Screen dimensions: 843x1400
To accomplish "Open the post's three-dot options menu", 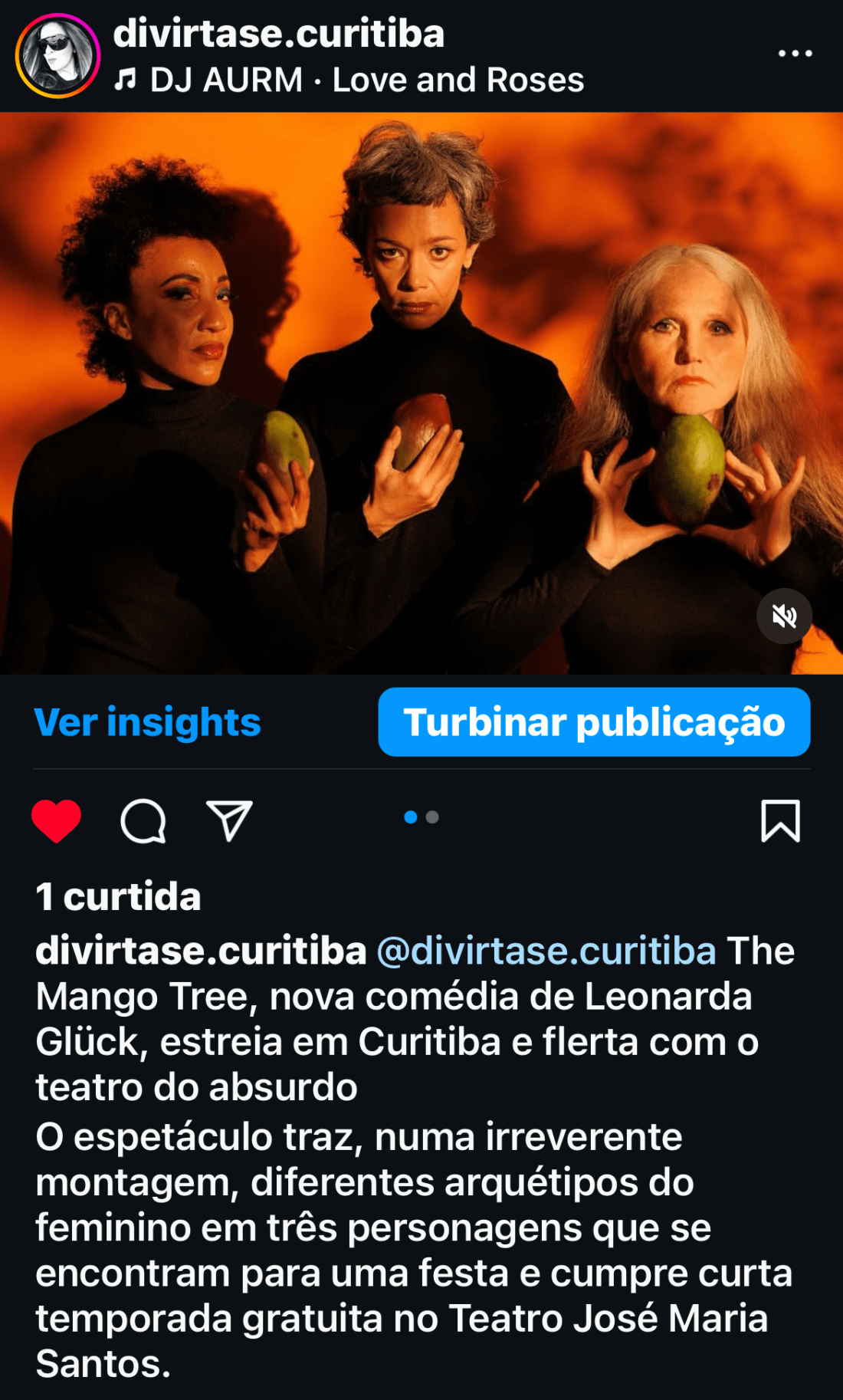I will coord(795,54).
